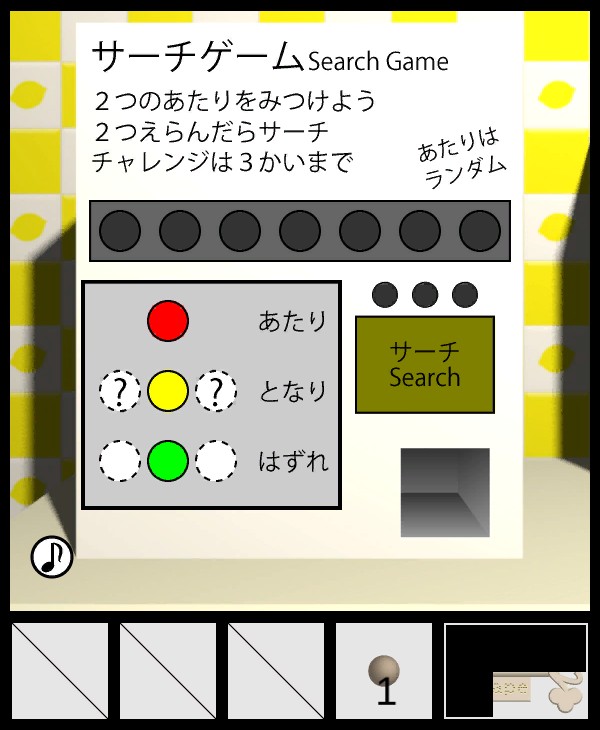Open the key-shaped item in last inventory slot
Image resolution: width=600 pixels, height=730 pixels.
[x=540, y=690]
